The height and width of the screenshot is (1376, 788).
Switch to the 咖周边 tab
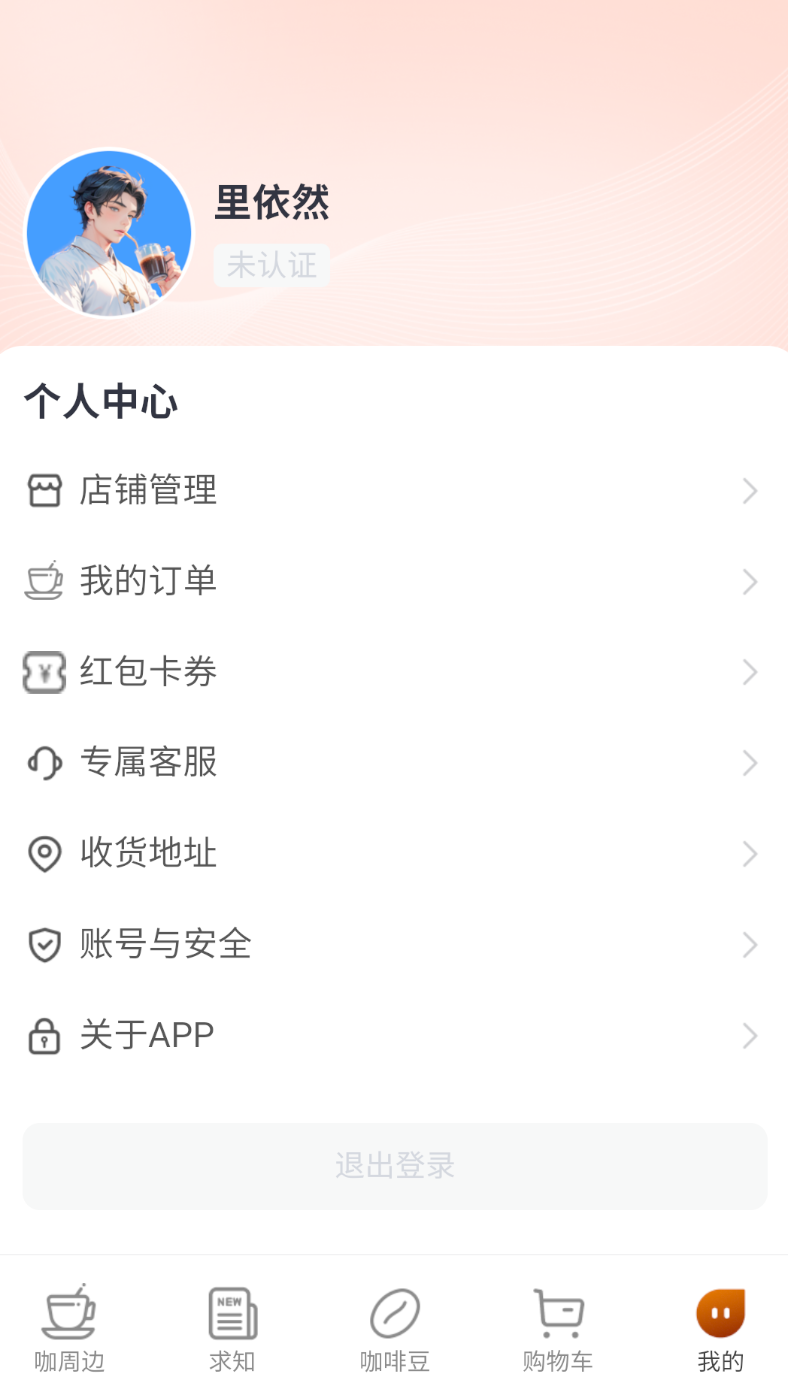(x=70, y=1329)
